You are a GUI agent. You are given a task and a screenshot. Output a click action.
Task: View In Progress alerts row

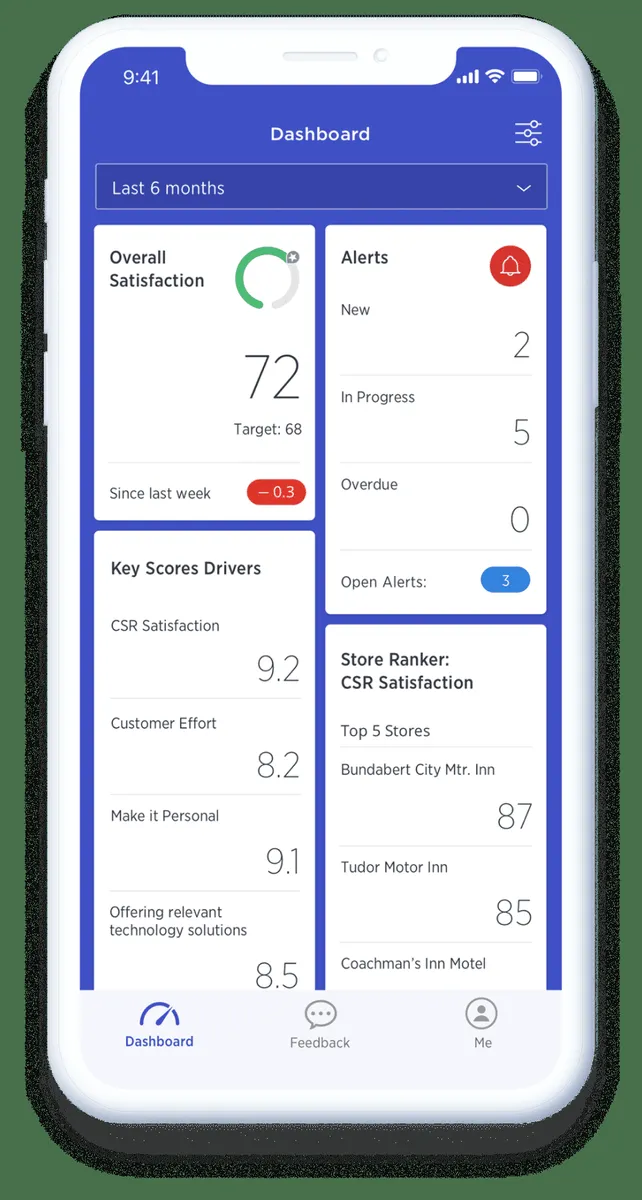tap(435, 418)
